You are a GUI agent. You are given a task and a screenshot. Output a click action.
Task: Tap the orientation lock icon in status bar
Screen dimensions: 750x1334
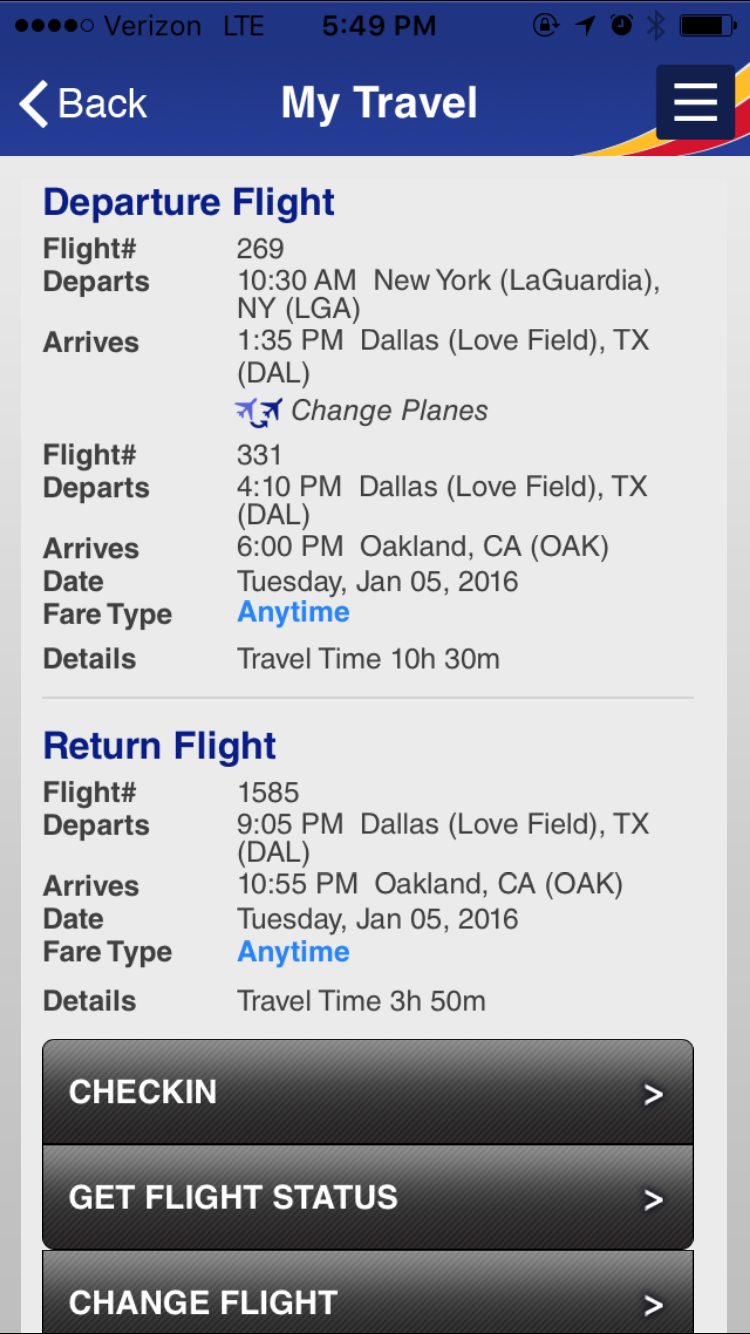pos(546,25)
